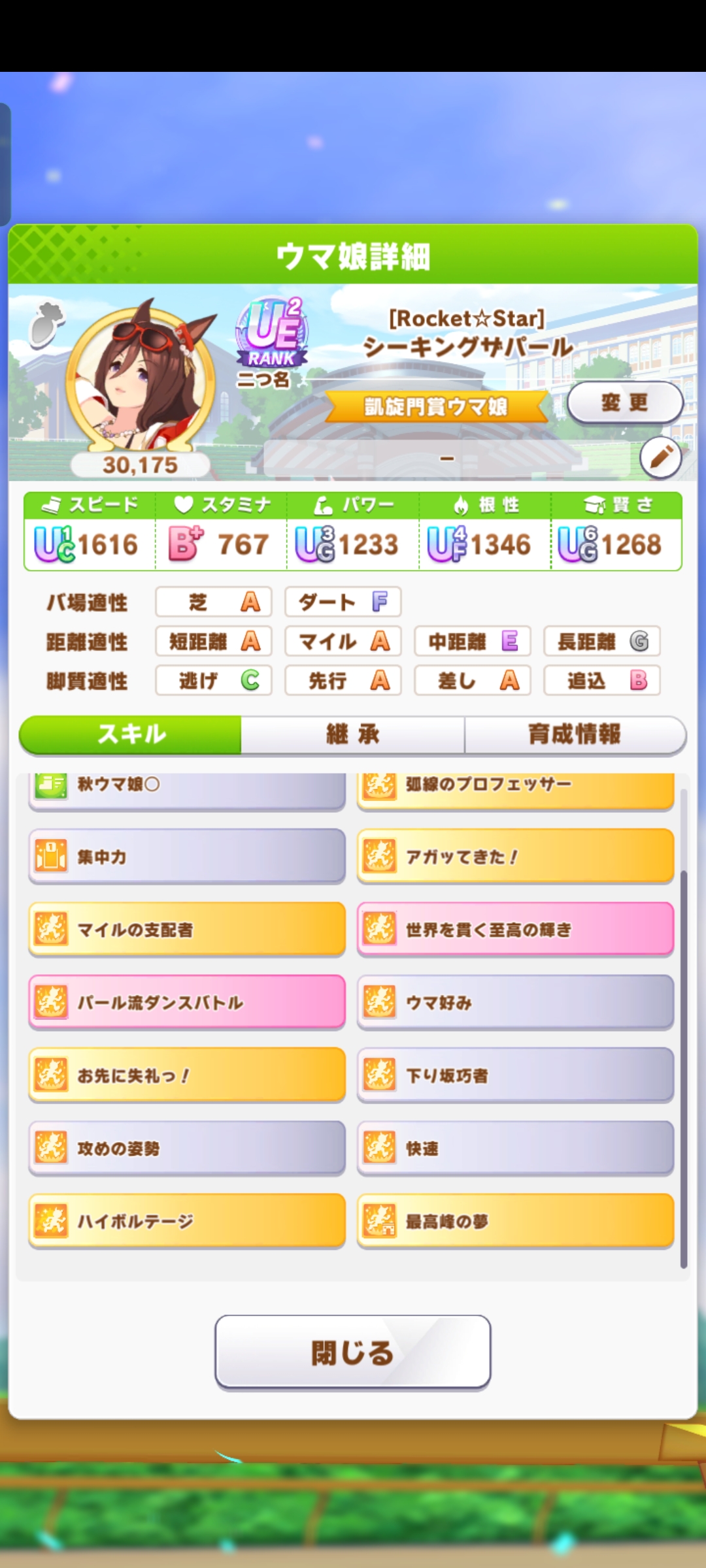Viewport: 706px width, 1568px height.
Task: View details of the 集中力 skill
Action: point(187,856)
